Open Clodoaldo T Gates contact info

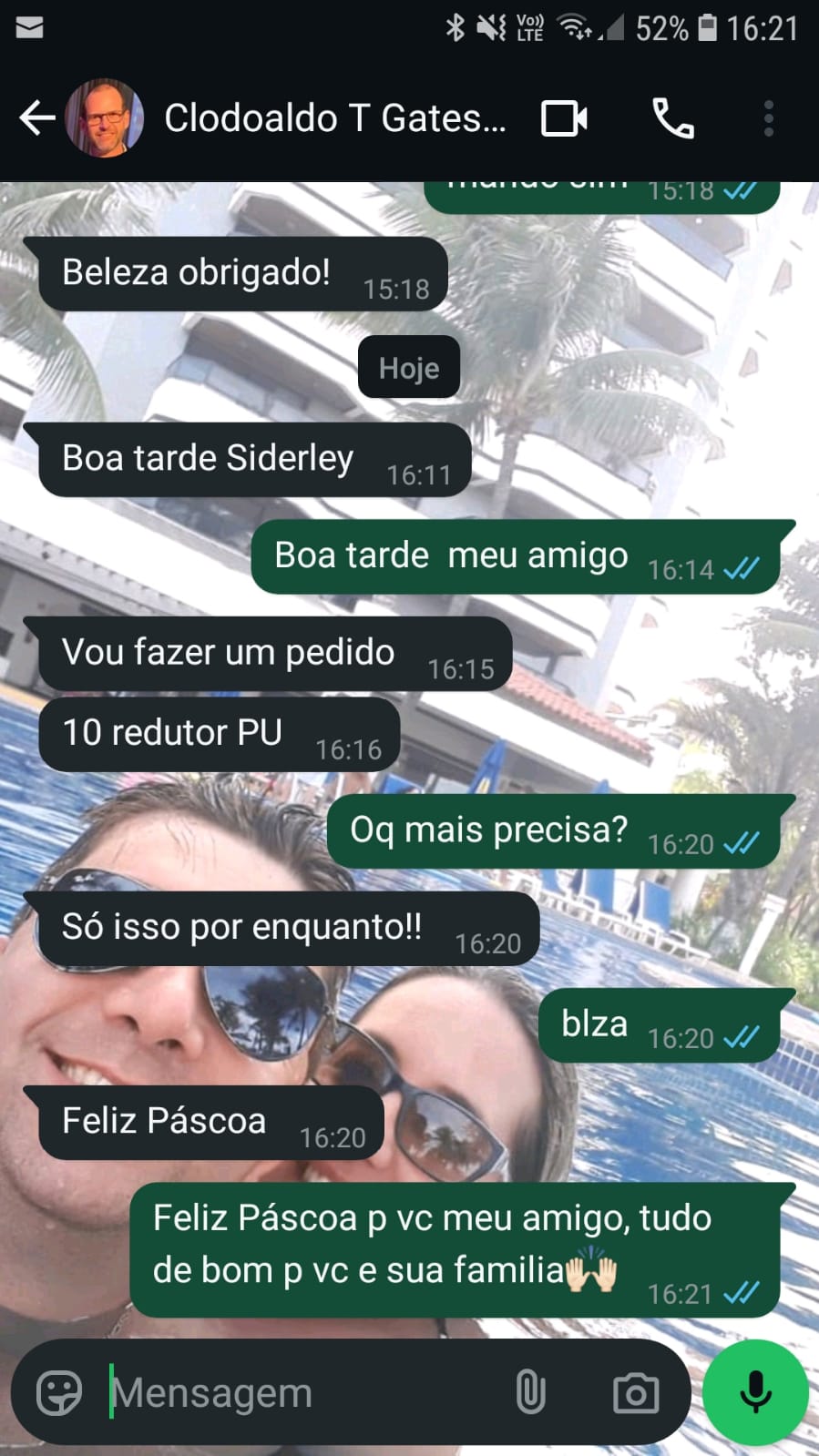click(334, 118)
